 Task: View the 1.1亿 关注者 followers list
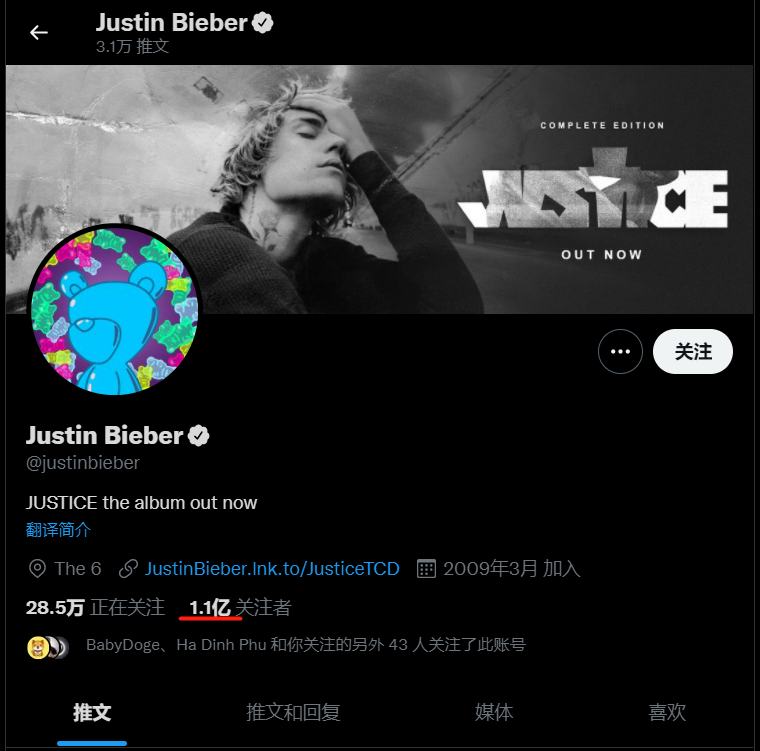coord(240,607)
